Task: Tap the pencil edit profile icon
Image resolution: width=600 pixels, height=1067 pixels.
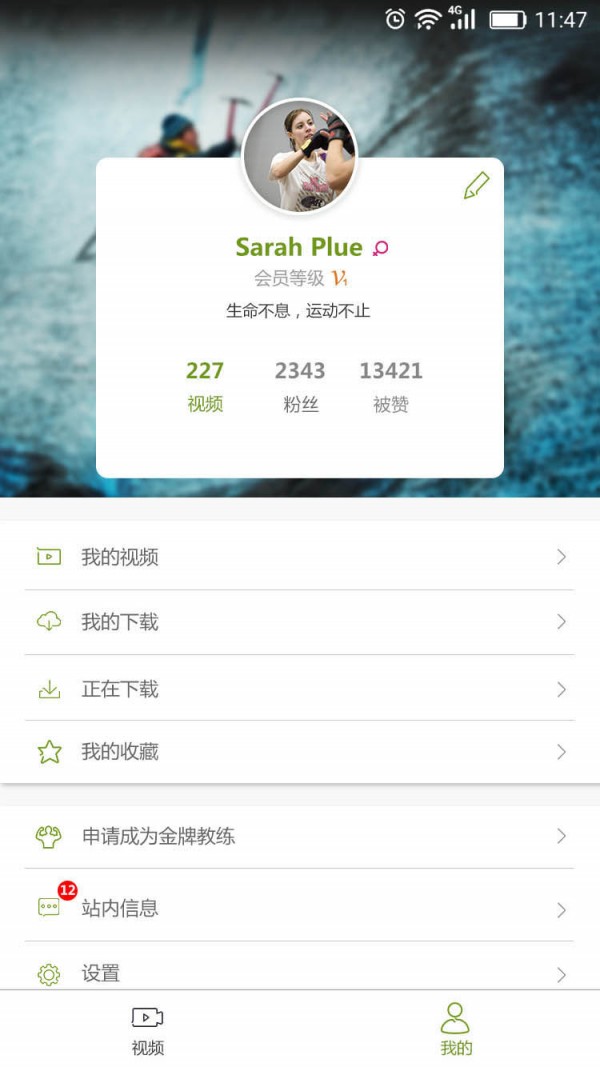Action: [x=476, y=186]
